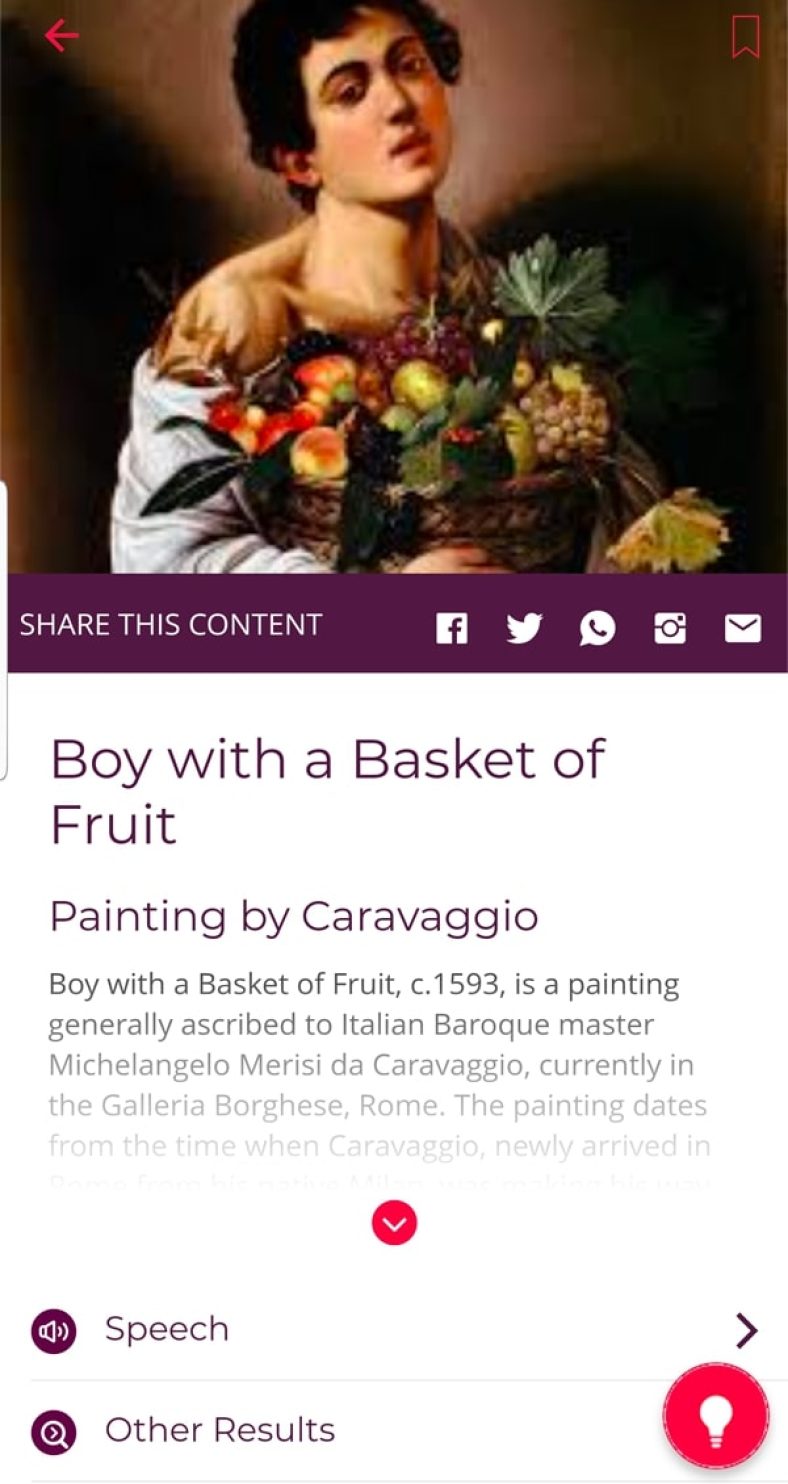Share this content via WhatsApp
The height and width of the screenshot is (1484, 788).
click(x=597, y=628)
